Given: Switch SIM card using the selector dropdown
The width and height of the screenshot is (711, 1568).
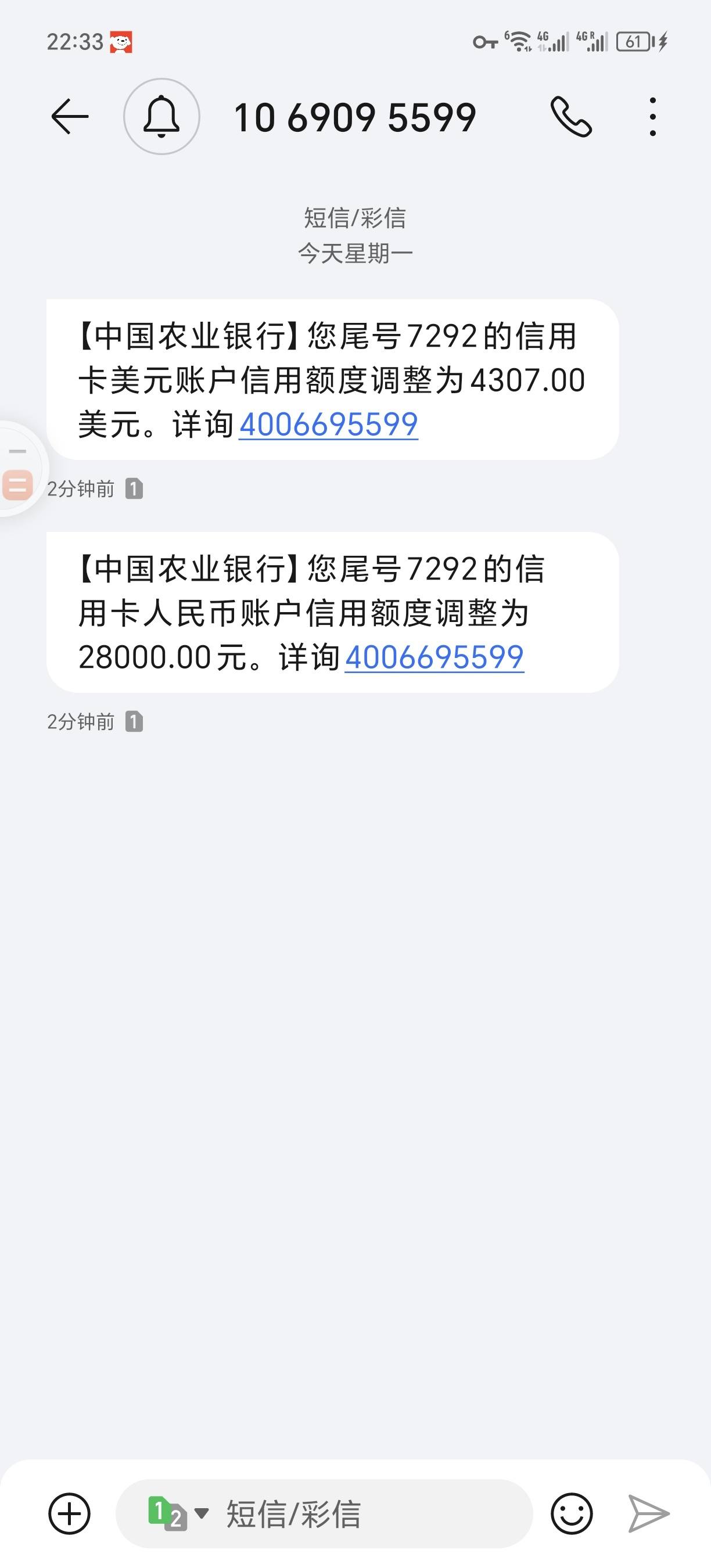Looking at the screenshot, I should point(178,1513).
